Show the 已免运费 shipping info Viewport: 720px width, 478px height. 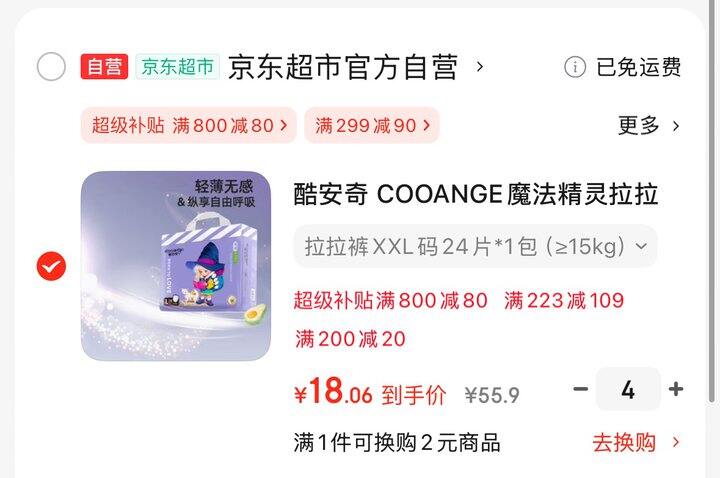tap(622, 67)
